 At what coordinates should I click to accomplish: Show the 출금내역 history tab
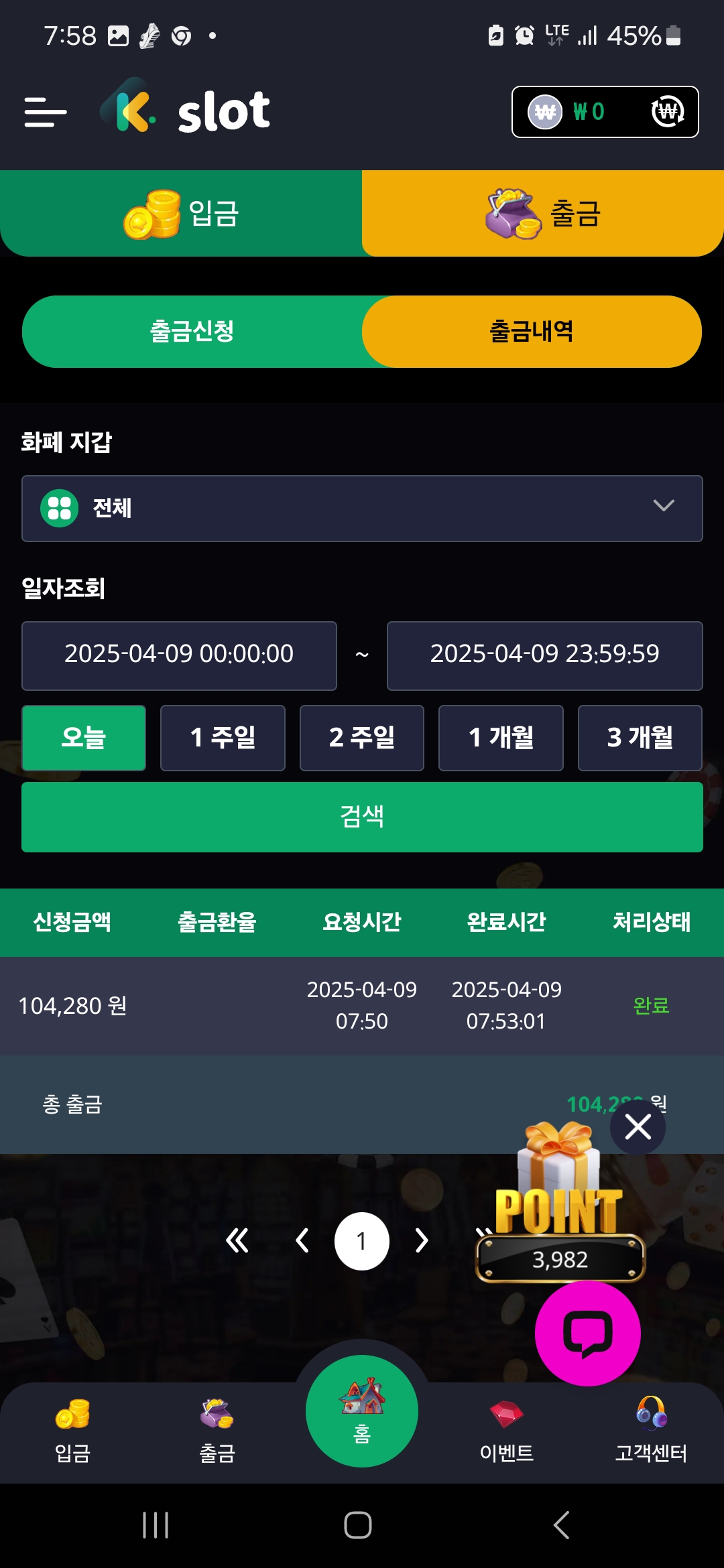[x=532, y=332]
